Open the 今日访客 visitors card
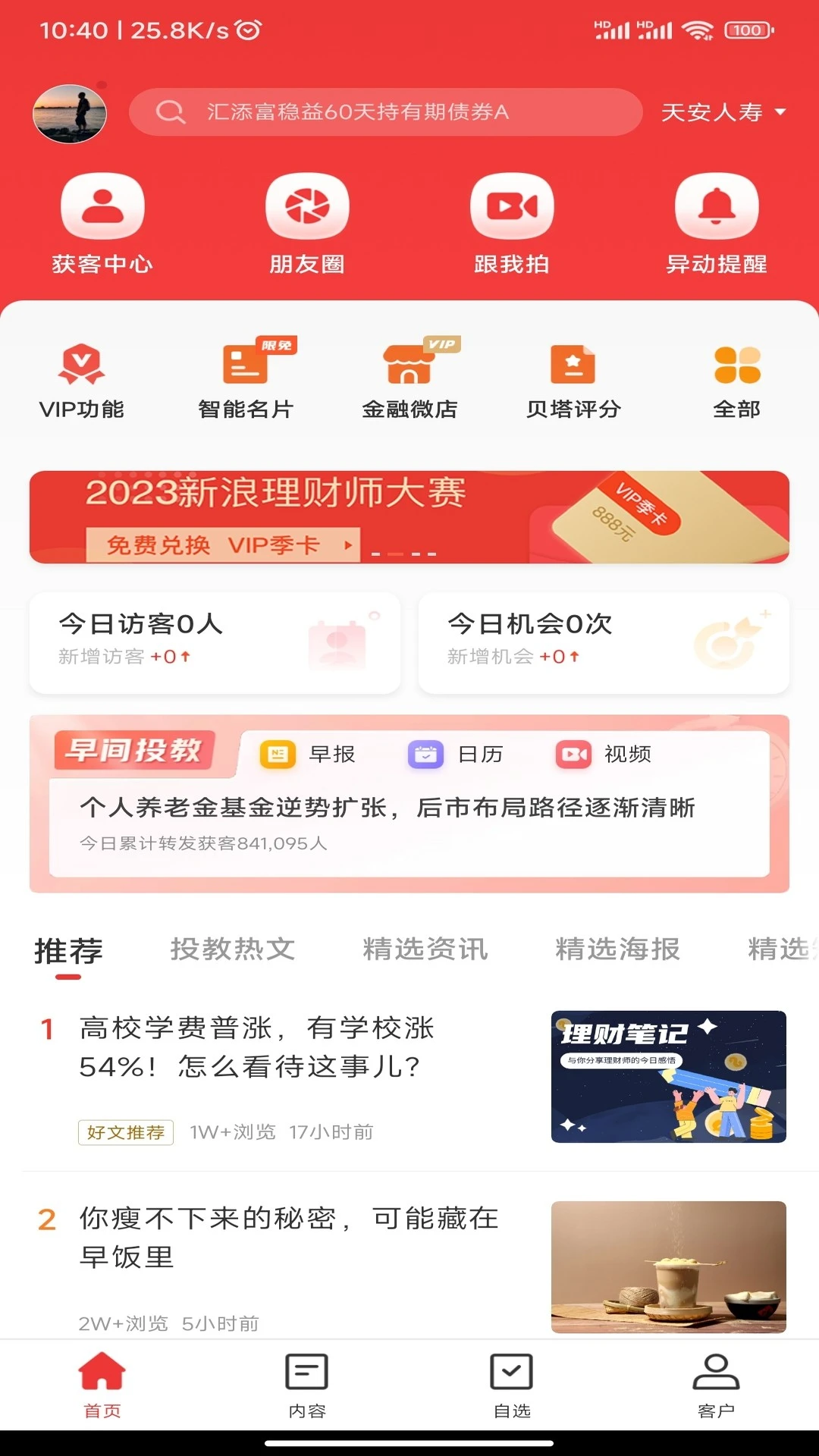The width and height of the screenshot is (819, 1456). click(x=215, y=643)
